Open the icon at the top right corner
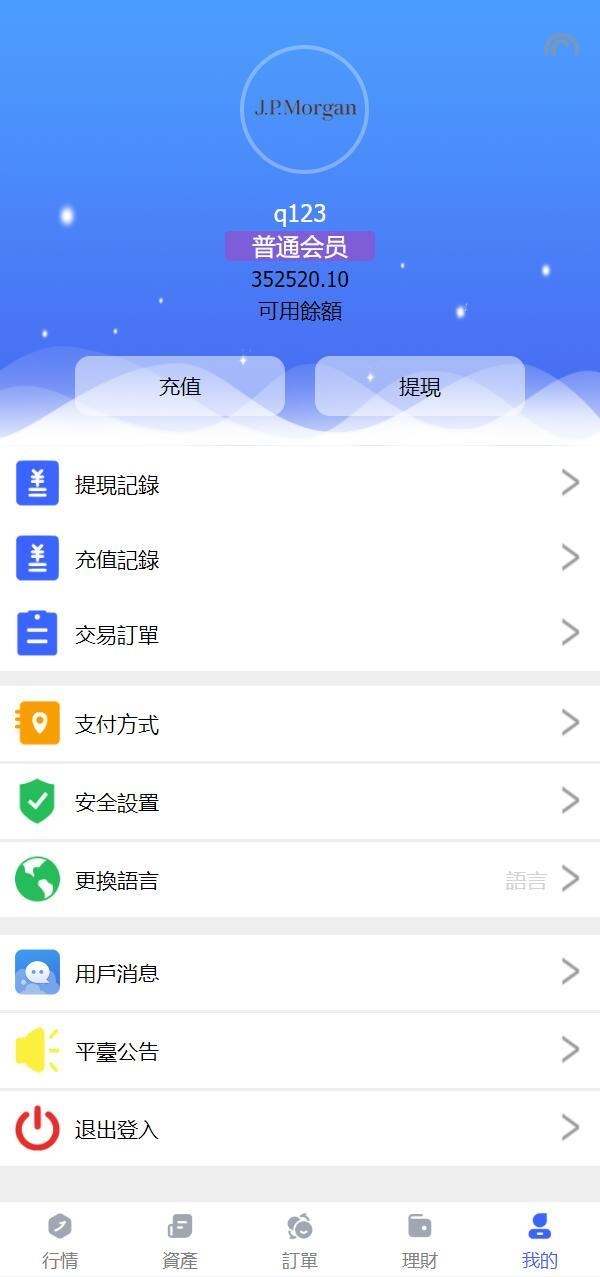Viewport: 600px width, 1277px height. pyautogui.click(x=561, y=45)
